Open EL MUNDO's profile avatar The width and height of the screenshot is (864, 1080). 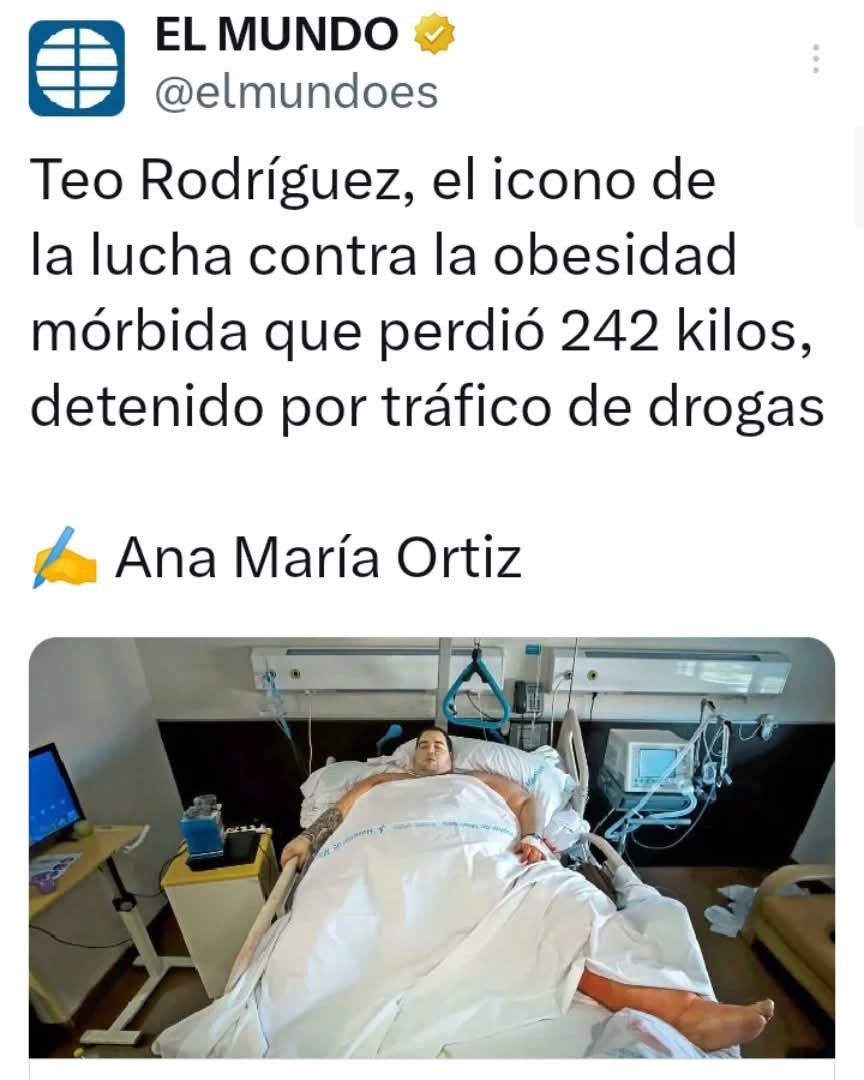point(77,68)
